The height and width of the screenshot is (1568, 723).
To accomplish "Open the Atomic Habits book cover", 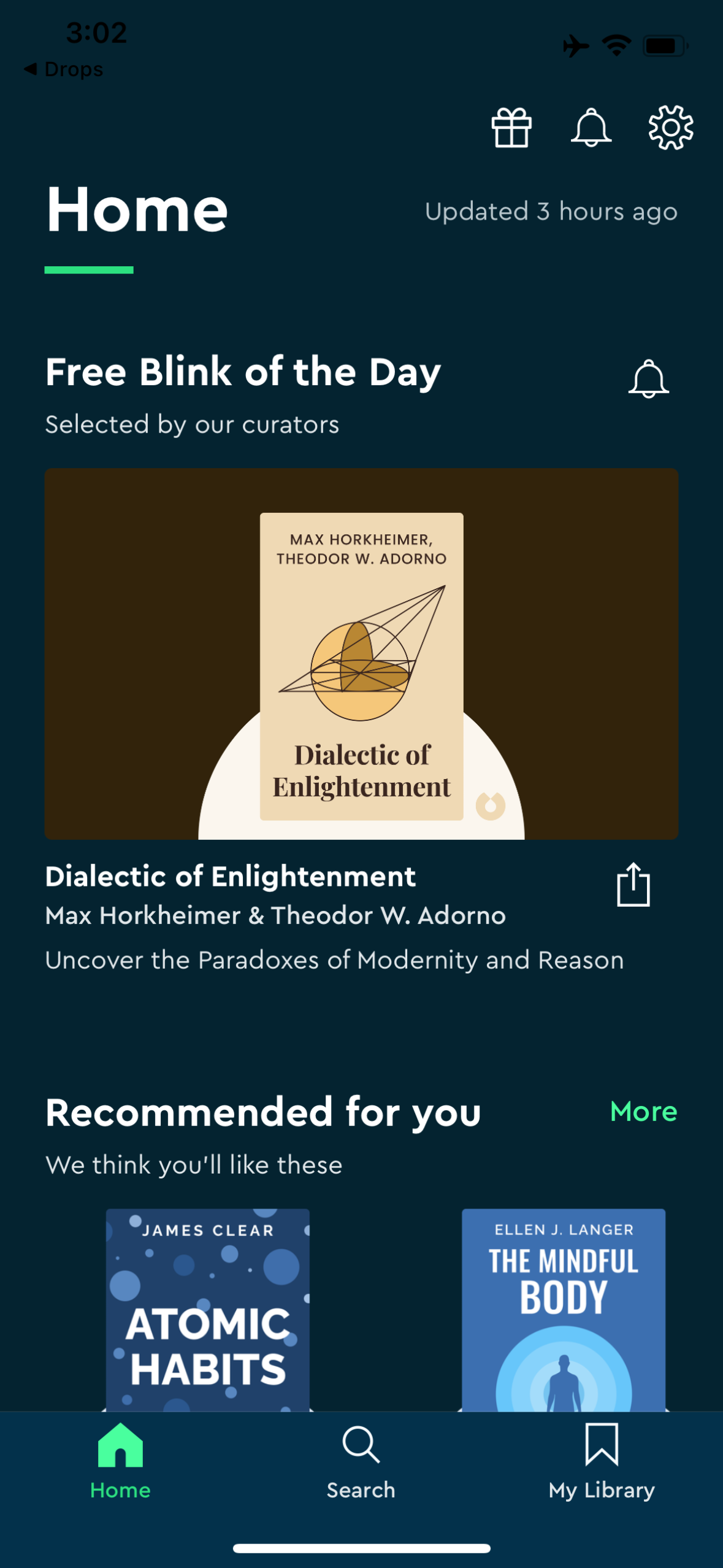I will [x=207, y=1309].
